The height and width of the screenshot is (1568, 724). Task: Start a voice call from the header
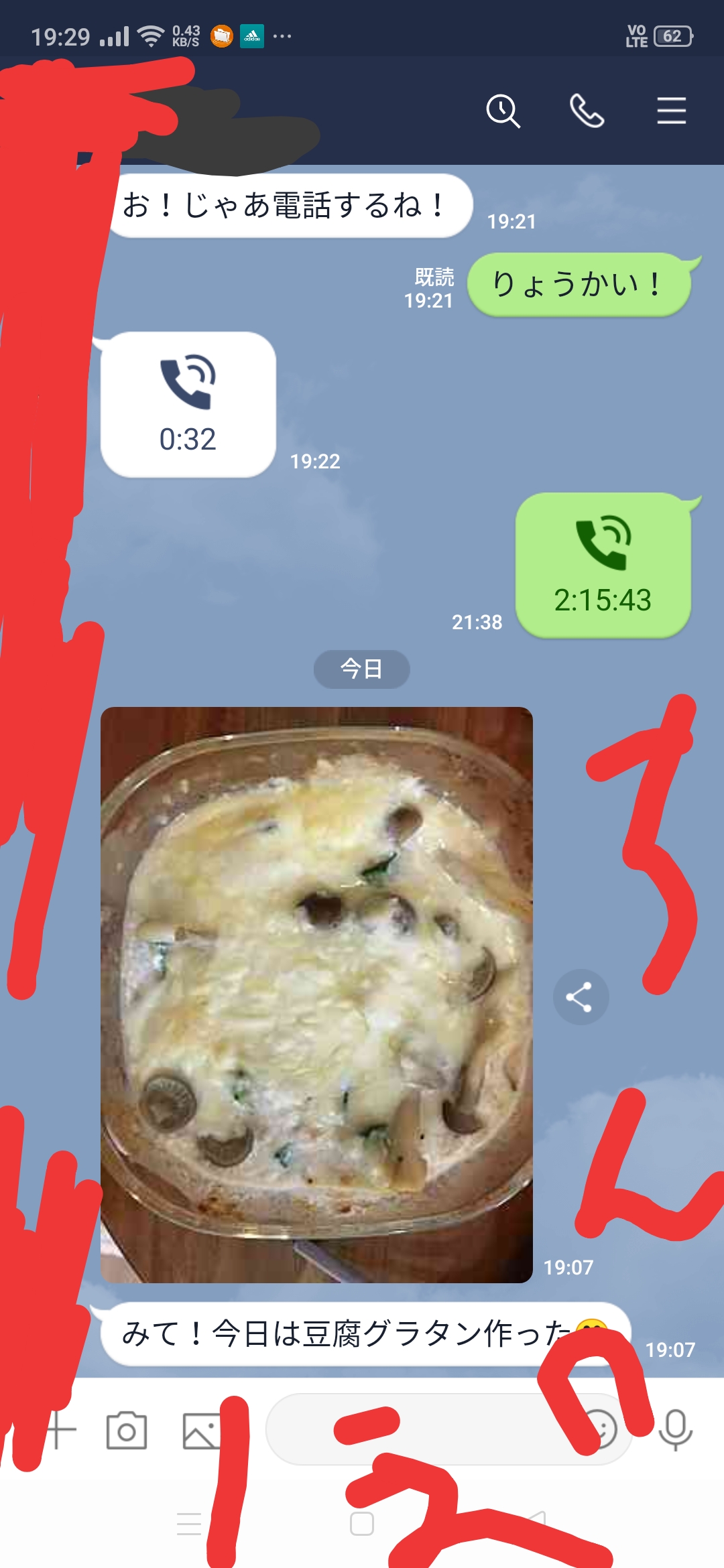(587, 111)
